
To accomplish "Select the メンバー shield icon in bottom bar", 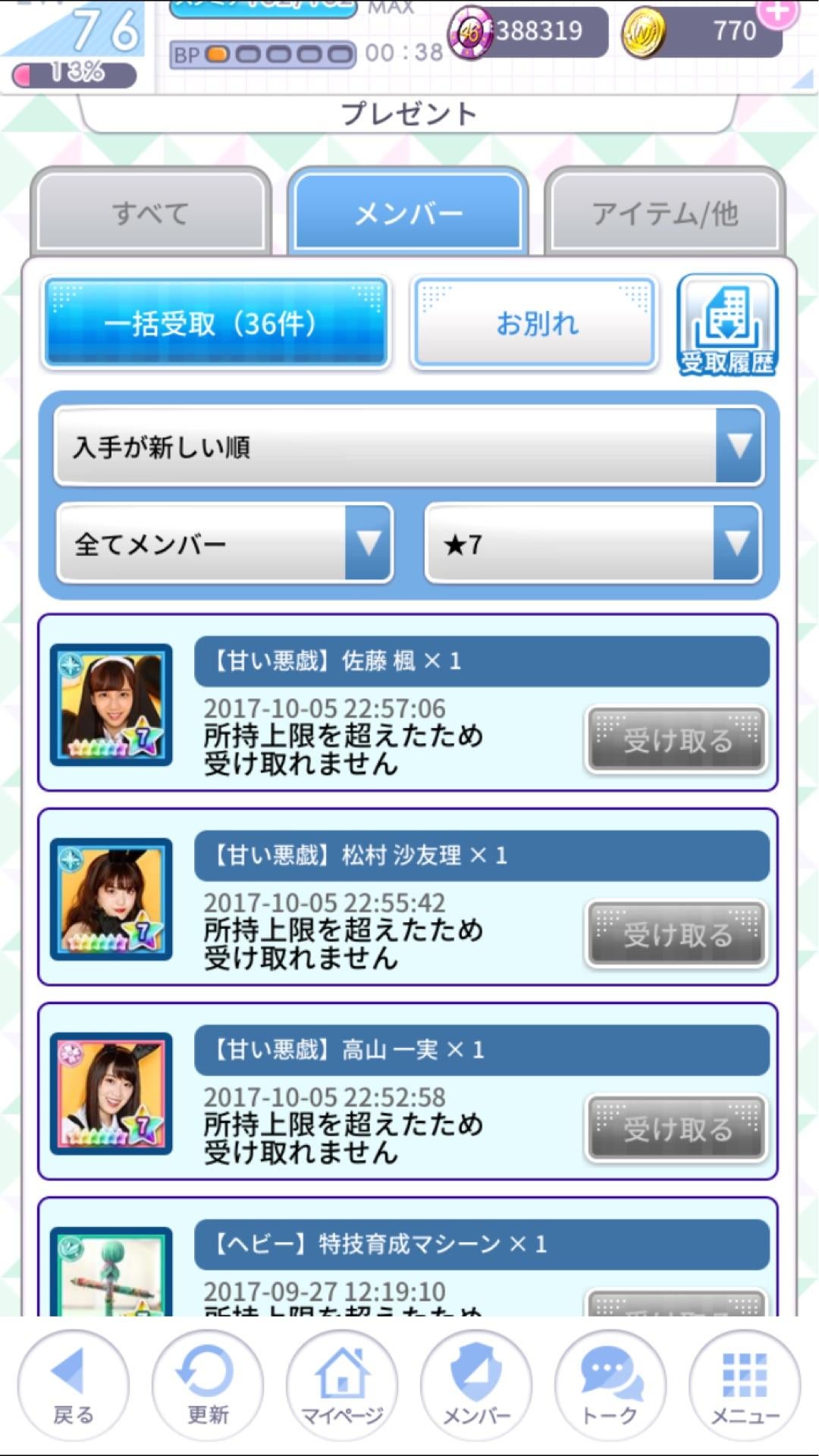I will (x=477, y=1385).
